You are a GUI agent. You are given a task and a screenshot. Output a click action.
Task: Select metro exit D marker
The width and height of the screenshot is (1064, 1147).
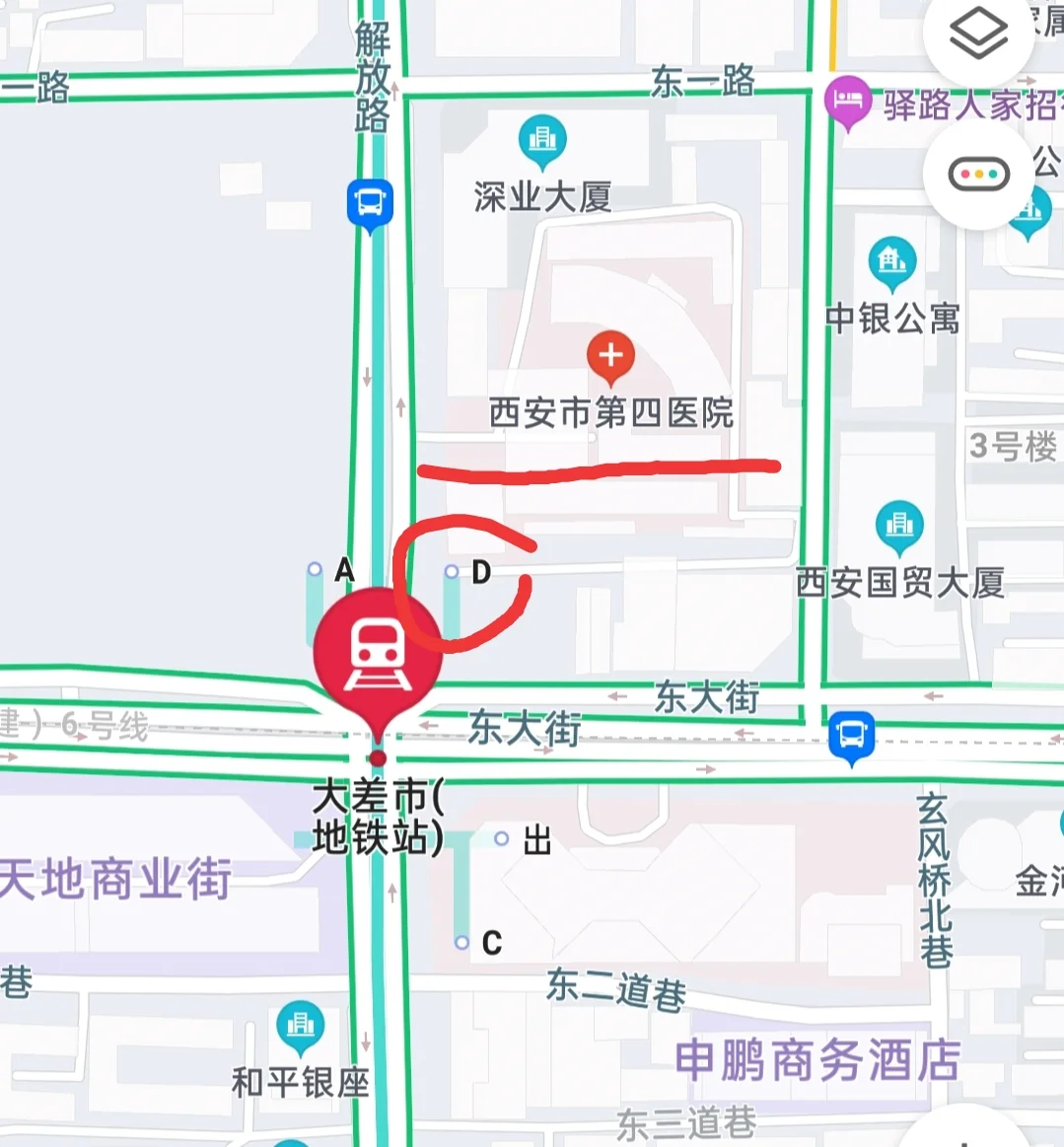click(x=452, y=570)
